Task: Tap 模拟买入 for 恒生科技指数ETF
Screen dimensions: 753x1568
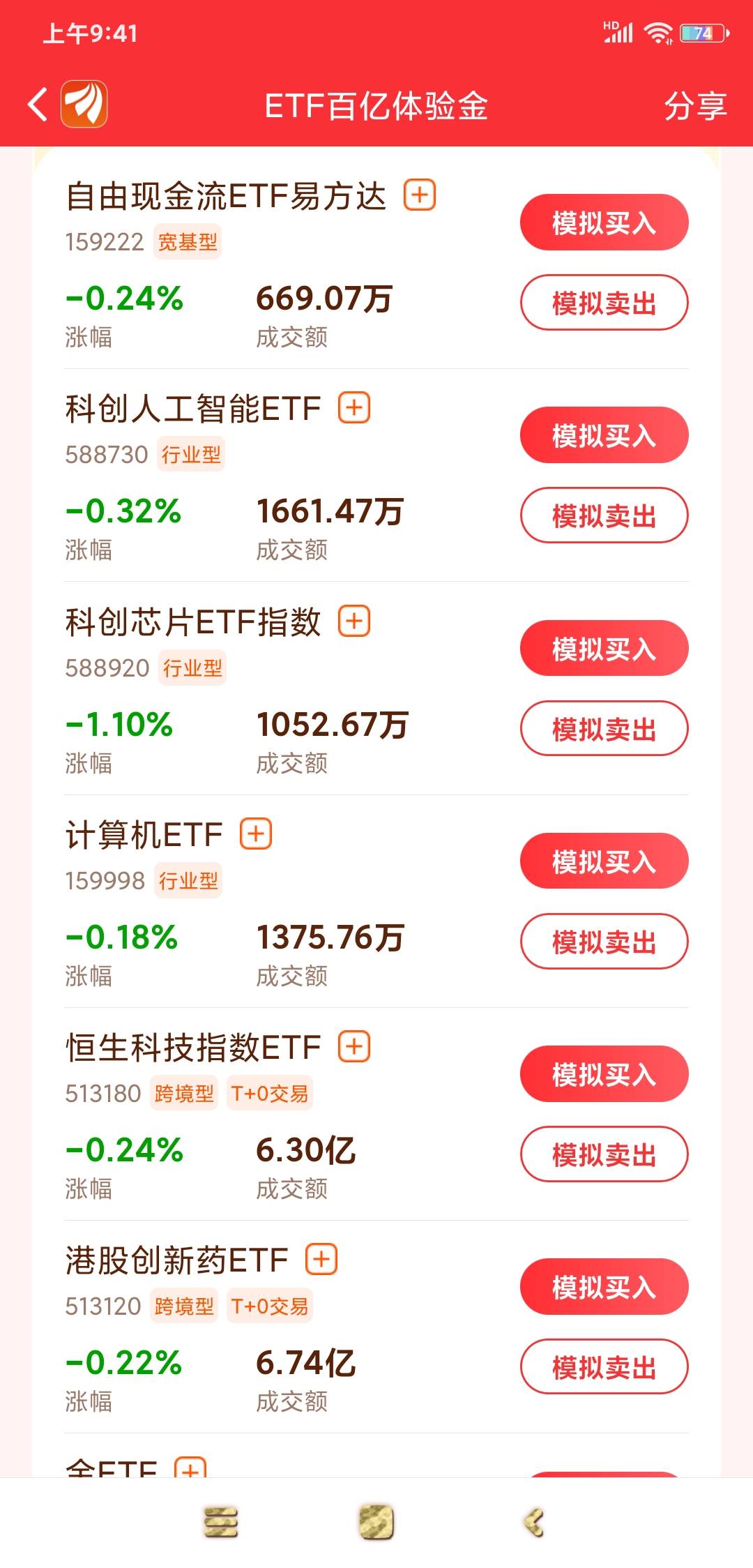Action: pos(604,1074)
